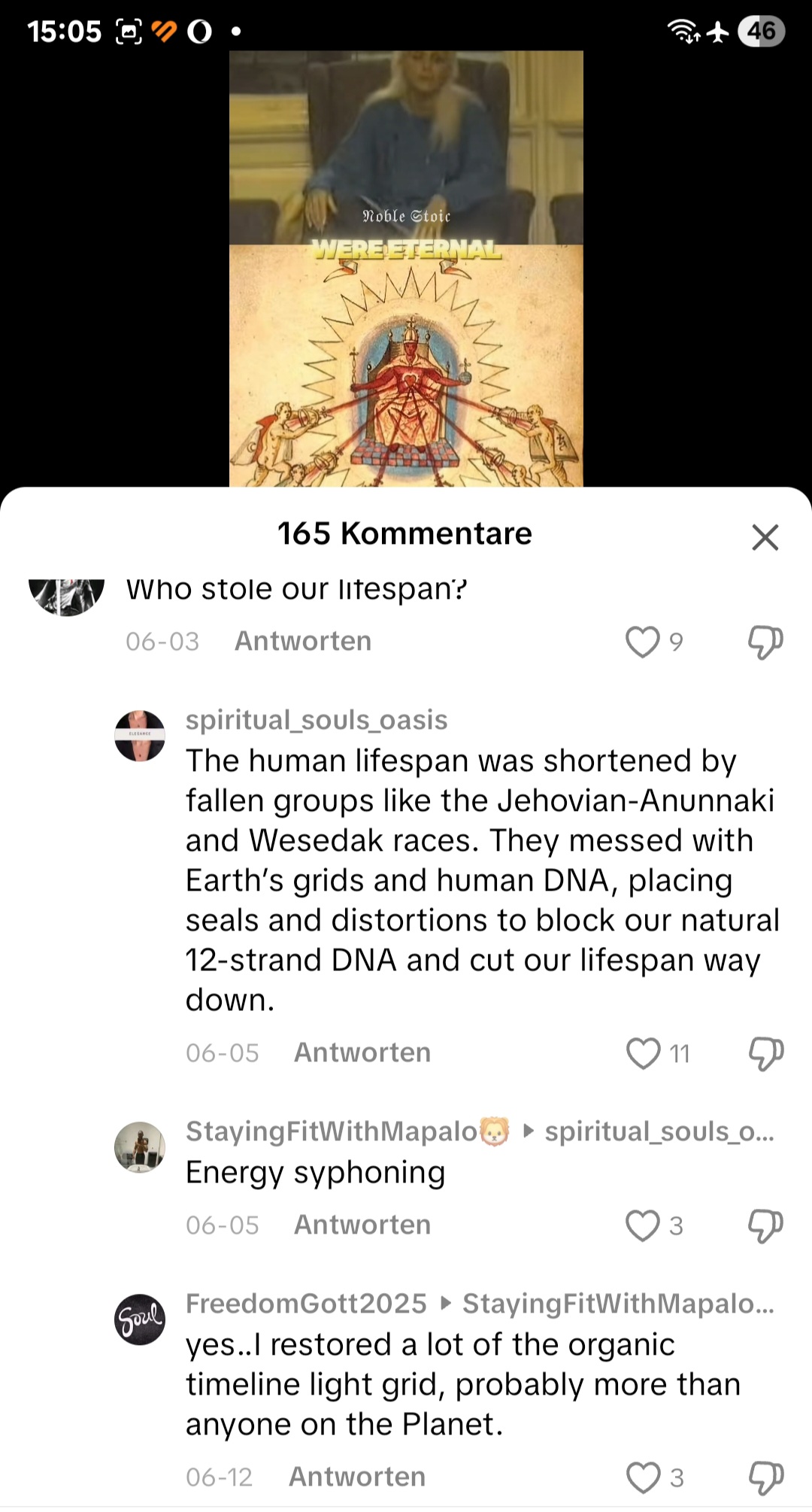Viewport: 812px width, 1512px height.
Task: Open FreedomGott2025's Soul avatar
Action: click(140, 1319)
